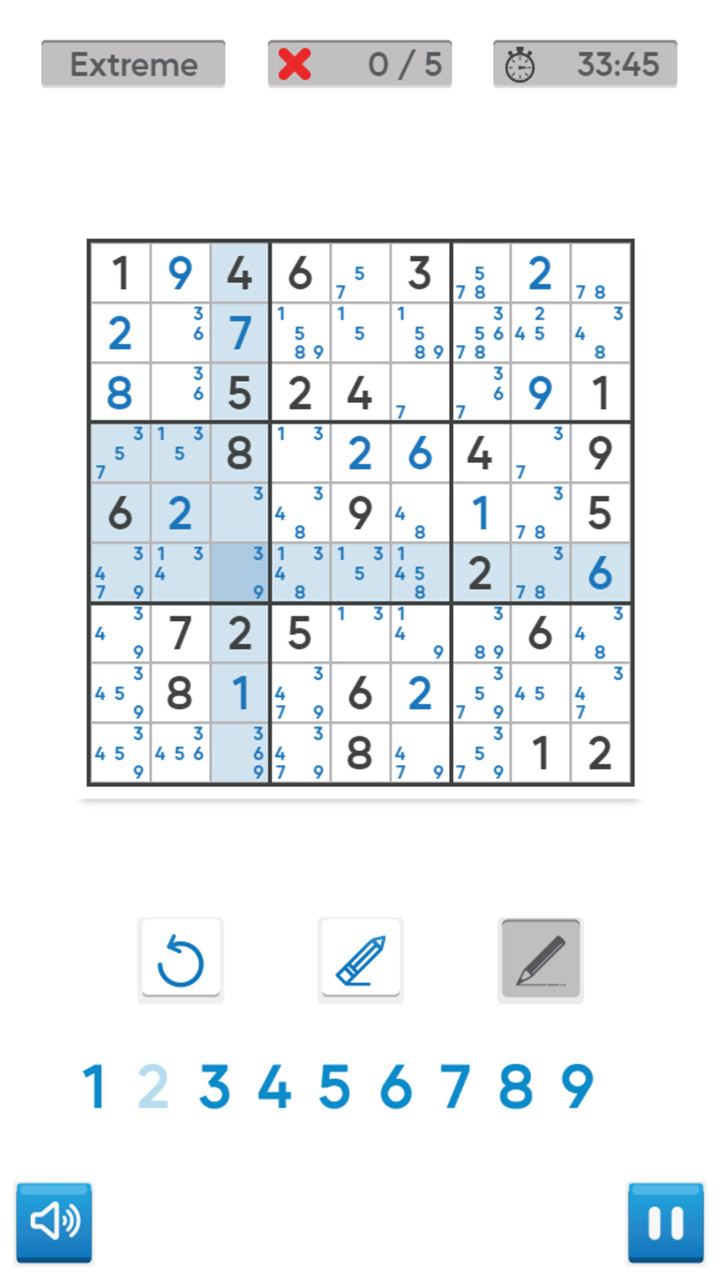Click the gray pencil erase icon
The width and height of the screenshot is (720, 1280).
pos(540,959)
